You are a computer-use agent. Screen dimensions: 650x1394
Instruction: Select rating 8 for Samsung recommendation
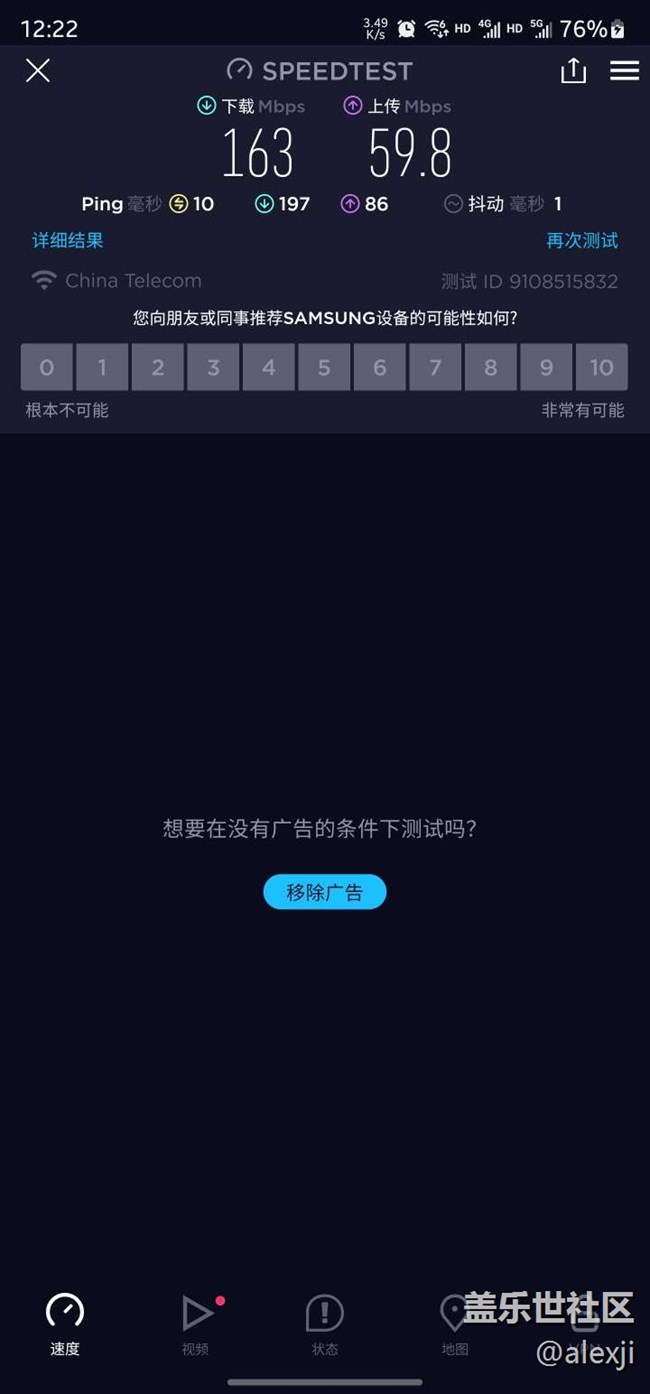tap(491, 367)
